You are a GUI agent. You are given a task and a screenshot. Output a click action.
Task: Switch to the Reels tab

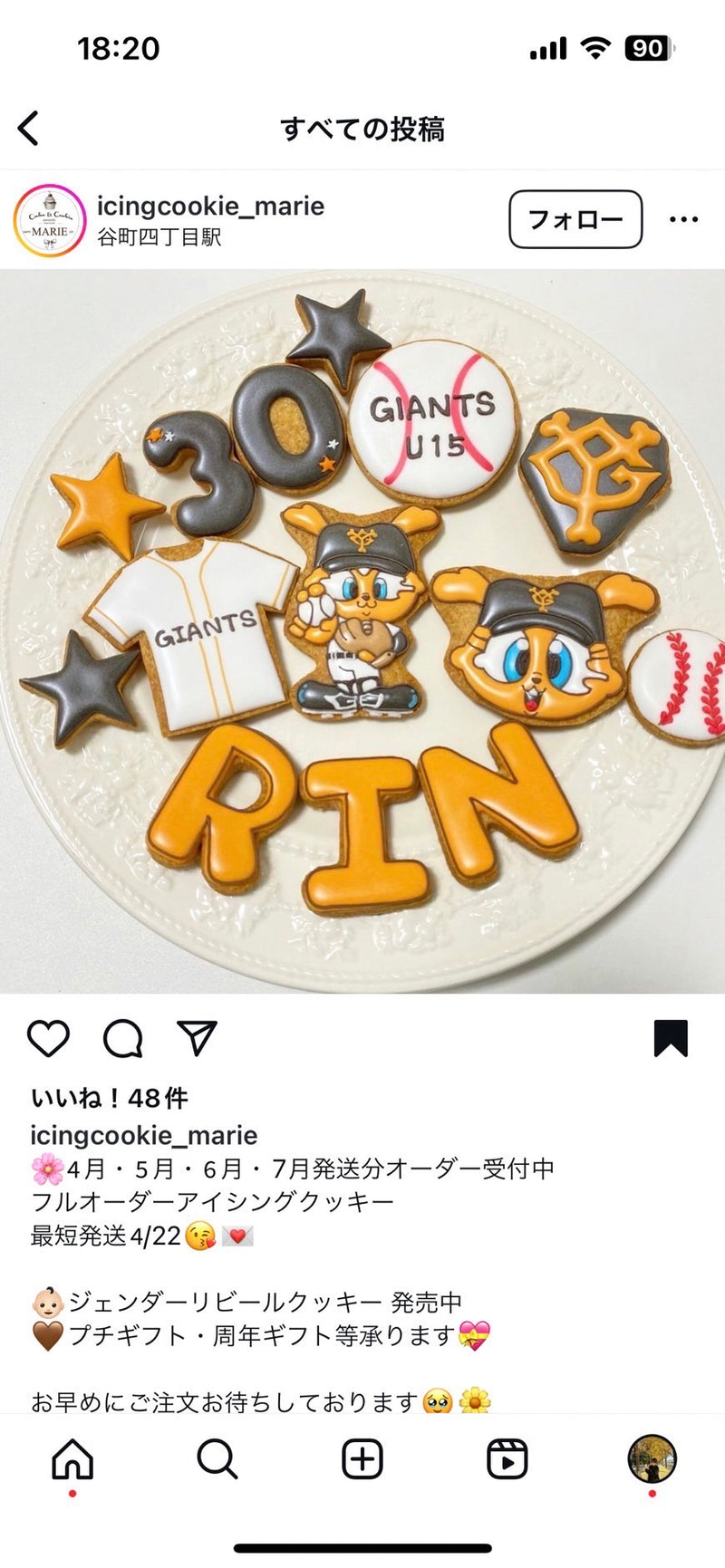pyautogui.click(x=507, y=1459)
